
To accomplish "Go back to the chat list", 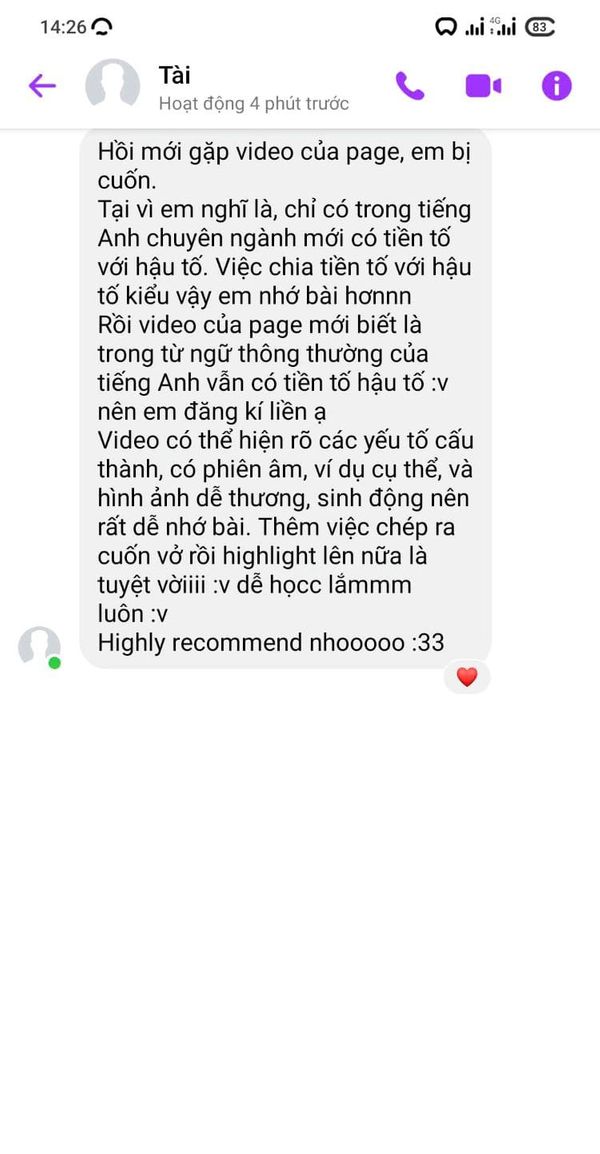I will click(x=42, y=86).
